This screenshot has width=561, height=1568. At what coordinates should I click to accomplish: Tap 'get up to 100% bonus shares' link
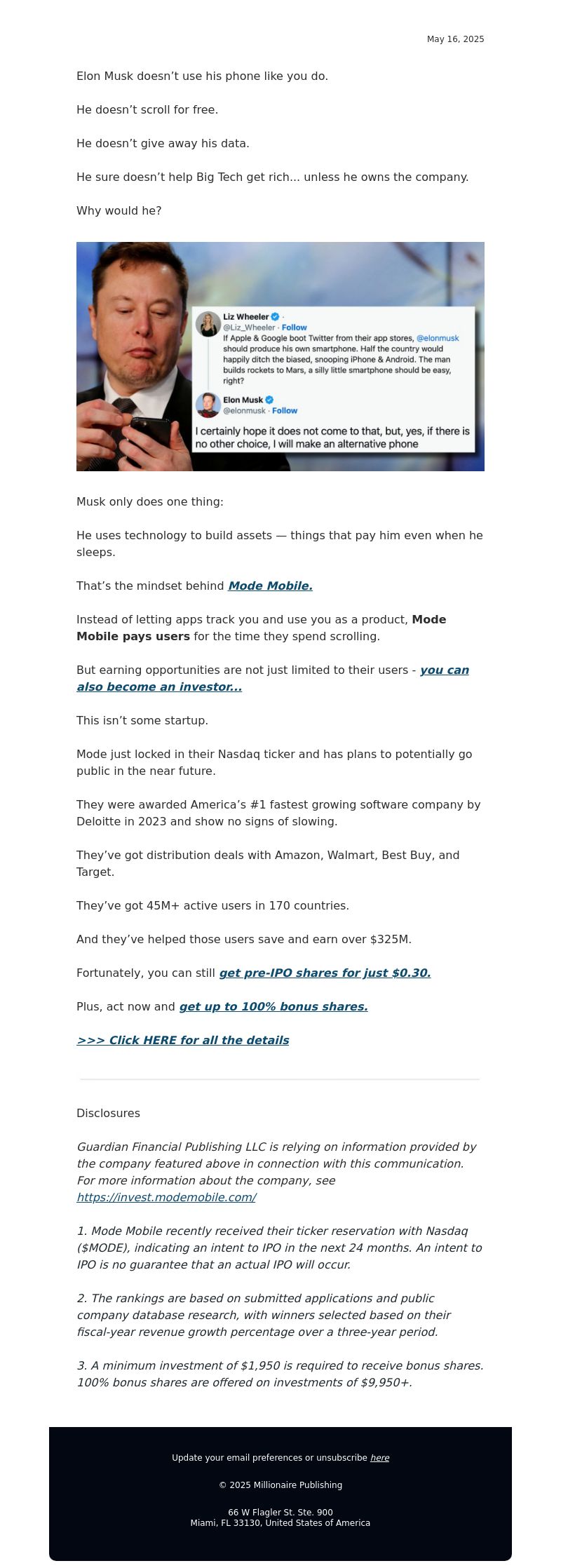(x=273, y=1006)
